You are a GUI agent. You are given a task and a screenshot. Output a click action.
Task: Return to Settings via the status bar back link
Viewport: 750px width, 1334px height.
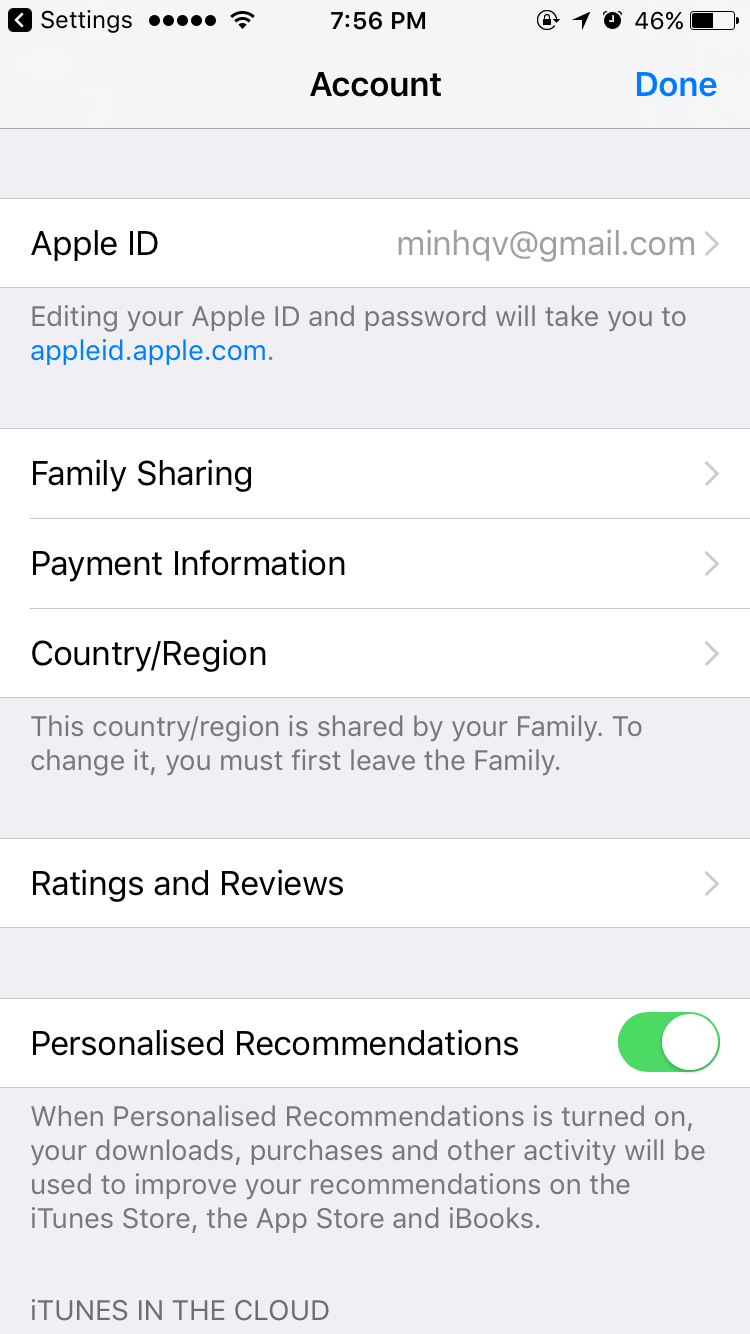[x=70, y=20]
